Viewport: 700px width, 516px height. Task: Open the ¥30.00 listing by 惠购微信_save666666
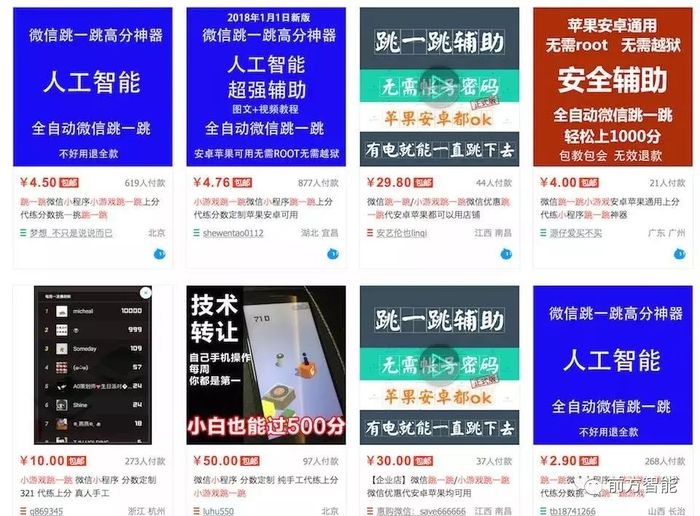pyautogui.click(x=439, y=365)
